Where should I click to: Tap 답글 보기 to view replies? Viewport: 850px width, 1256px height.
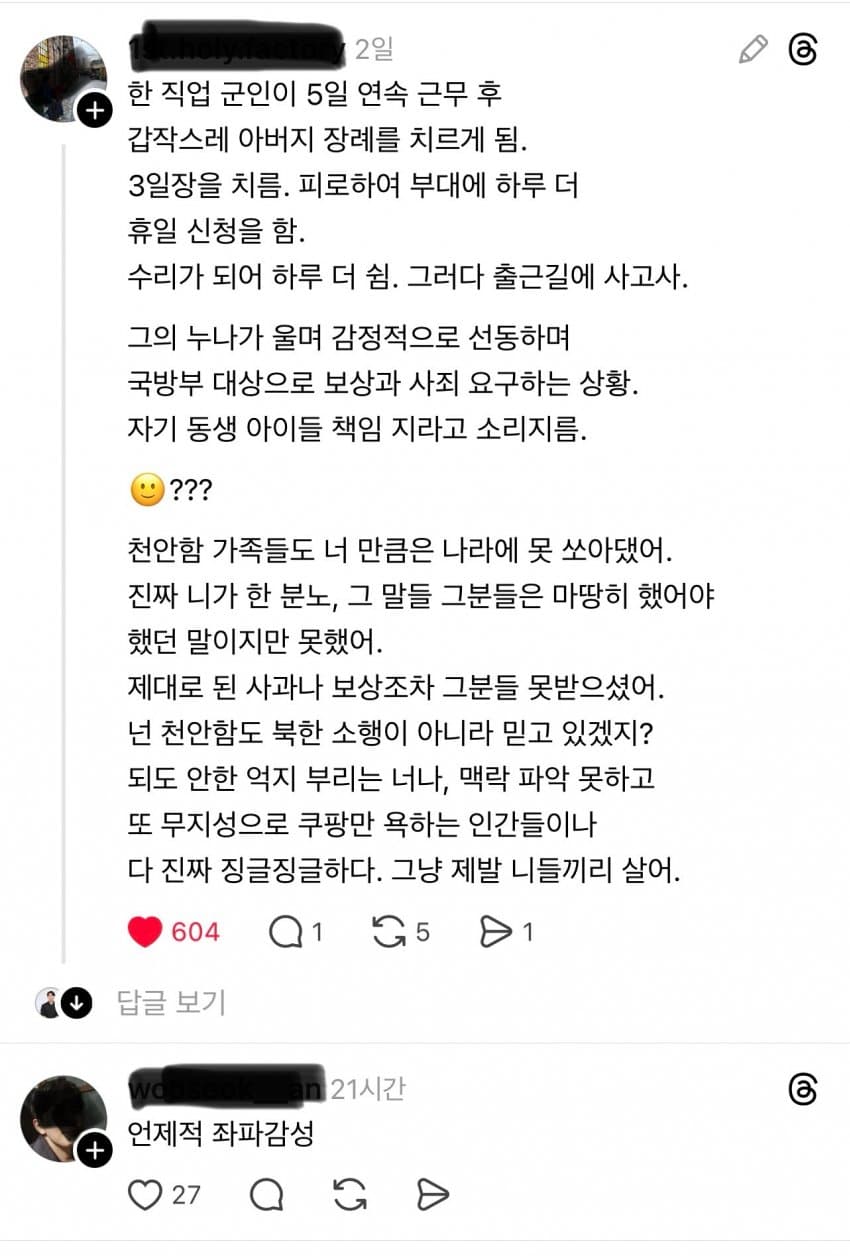pyautogui.click(x=171, y=1002)
